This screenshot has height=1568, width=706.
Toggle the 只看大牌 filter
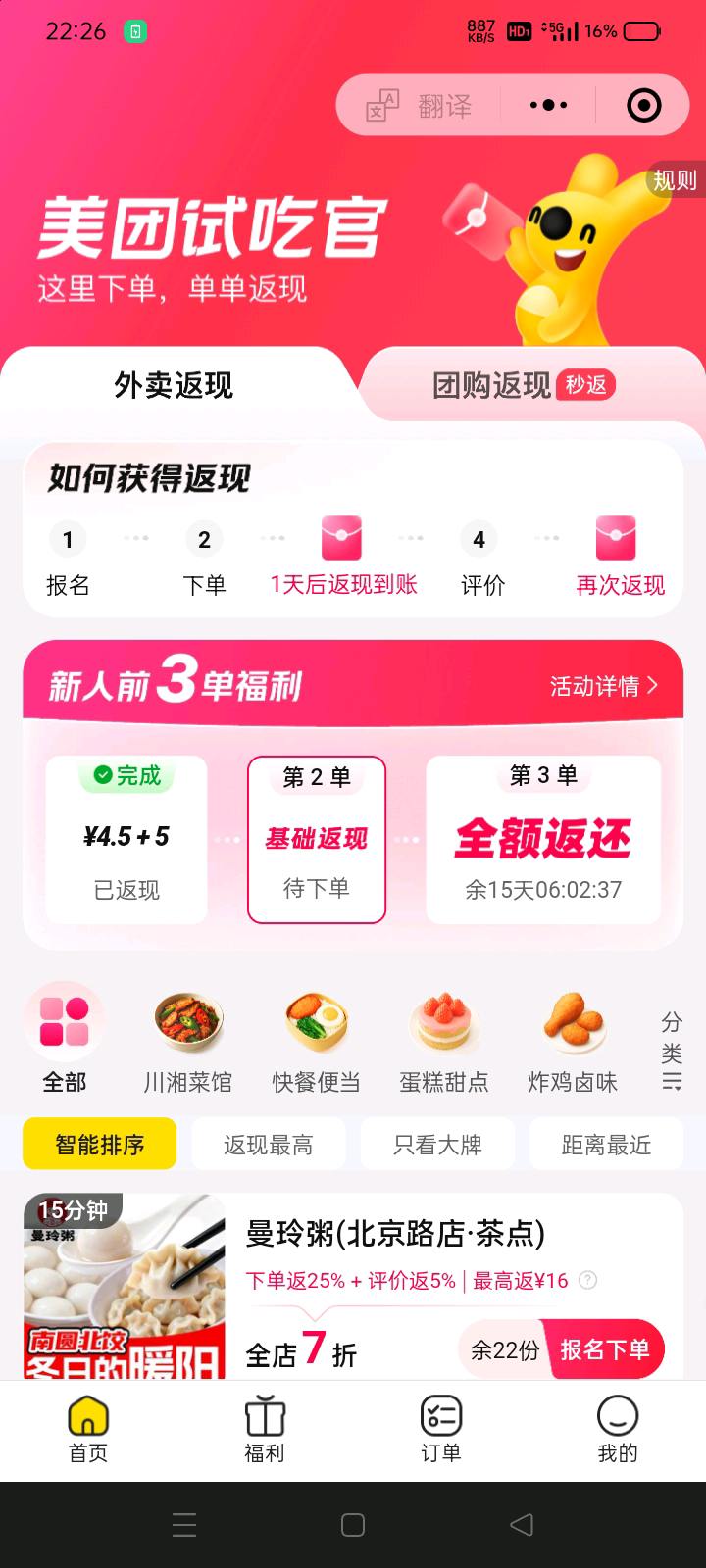437,1144
